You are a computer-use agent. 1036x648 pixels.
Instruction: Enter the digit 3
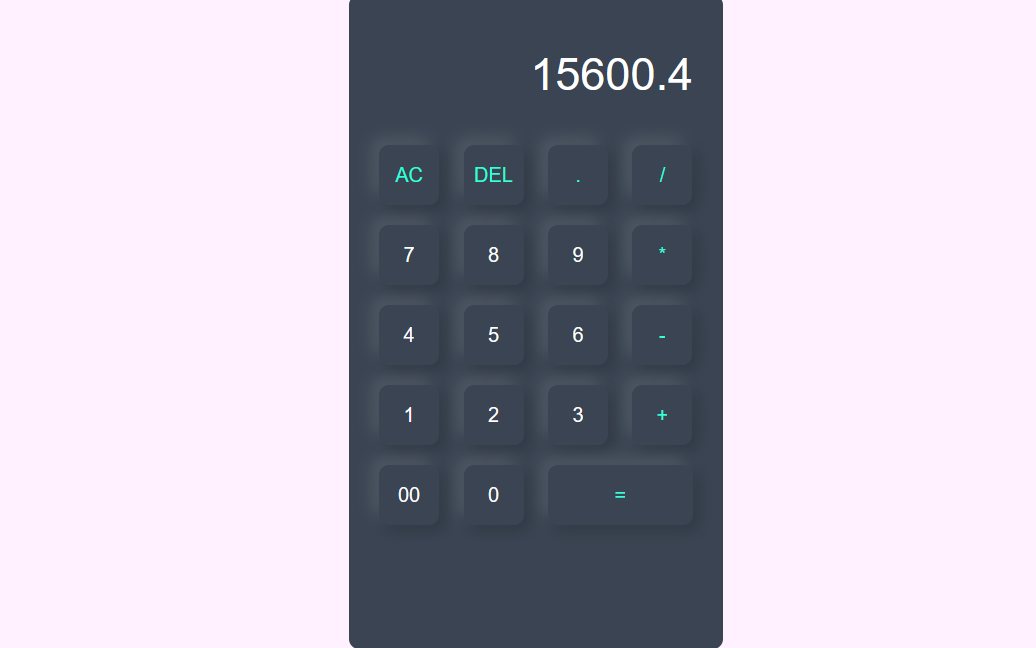click(x=578, y=415)
